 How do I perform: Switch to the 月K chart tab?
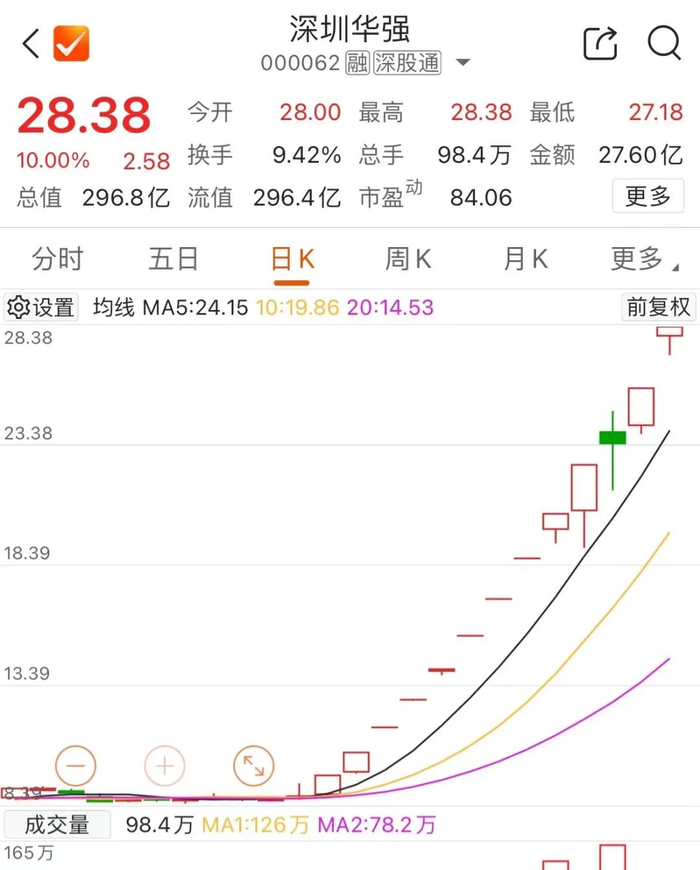click(x=525, y=260)
